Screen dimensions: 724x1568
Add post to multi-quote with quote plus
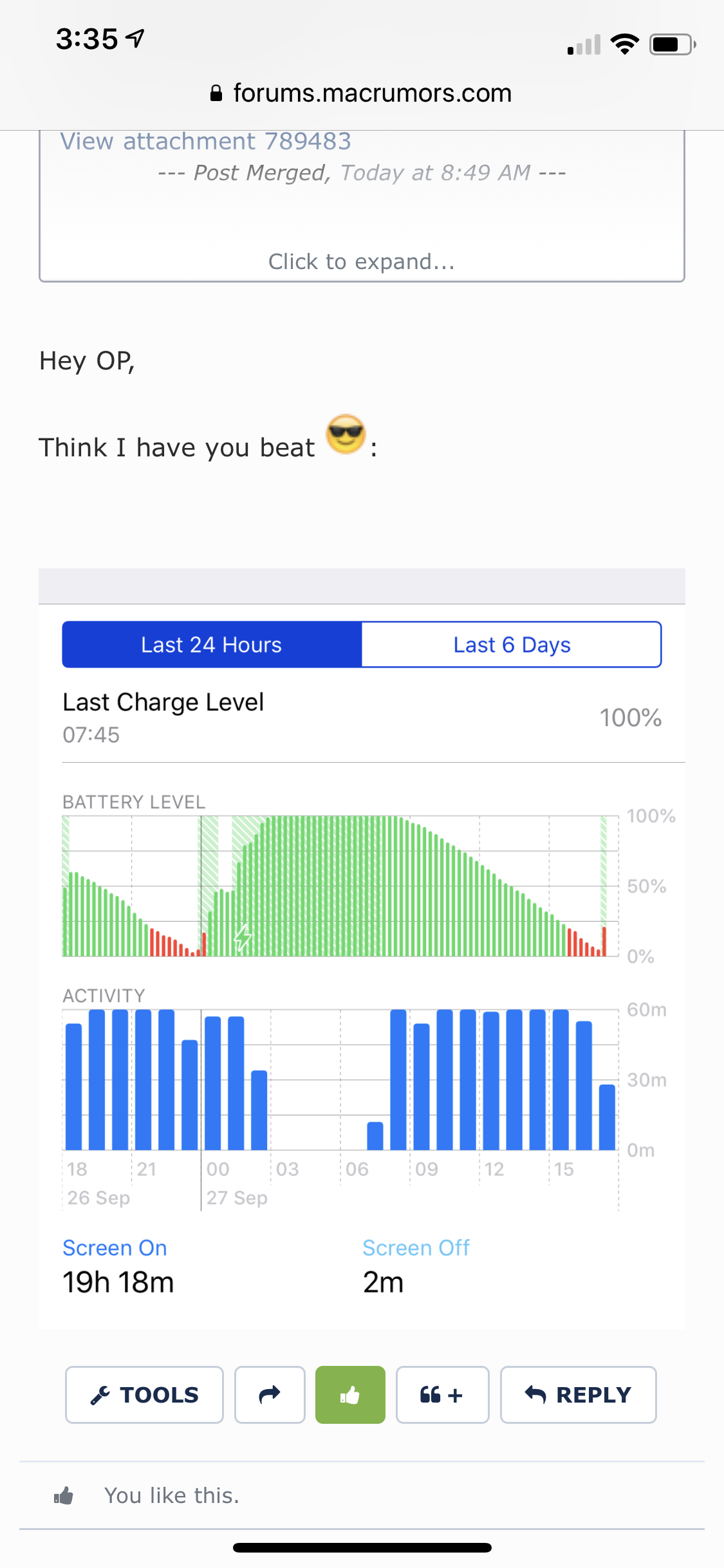443,1395
